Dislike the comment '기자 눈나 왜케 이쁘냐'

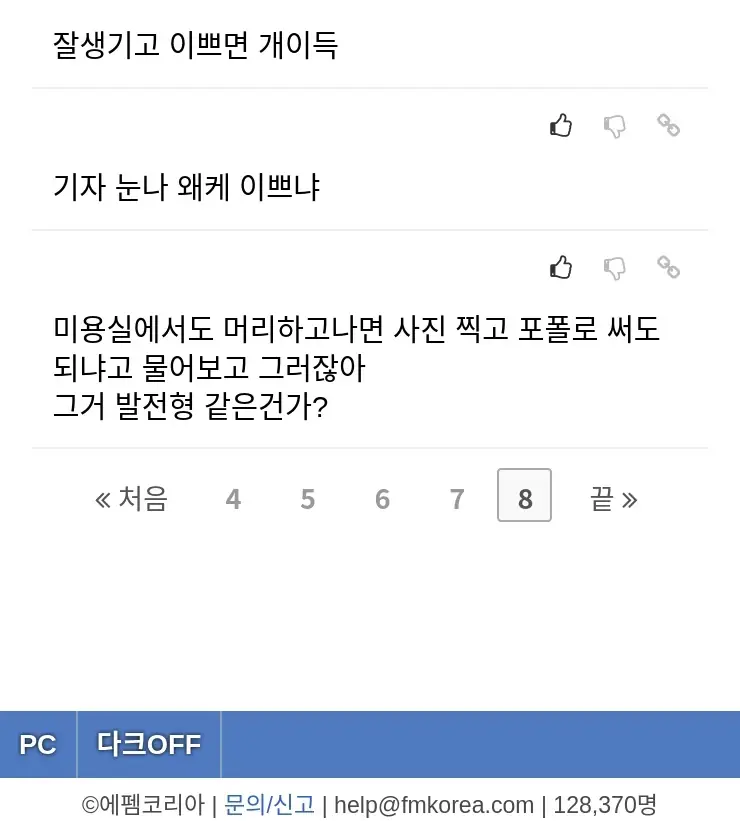(x=614, y=126)
